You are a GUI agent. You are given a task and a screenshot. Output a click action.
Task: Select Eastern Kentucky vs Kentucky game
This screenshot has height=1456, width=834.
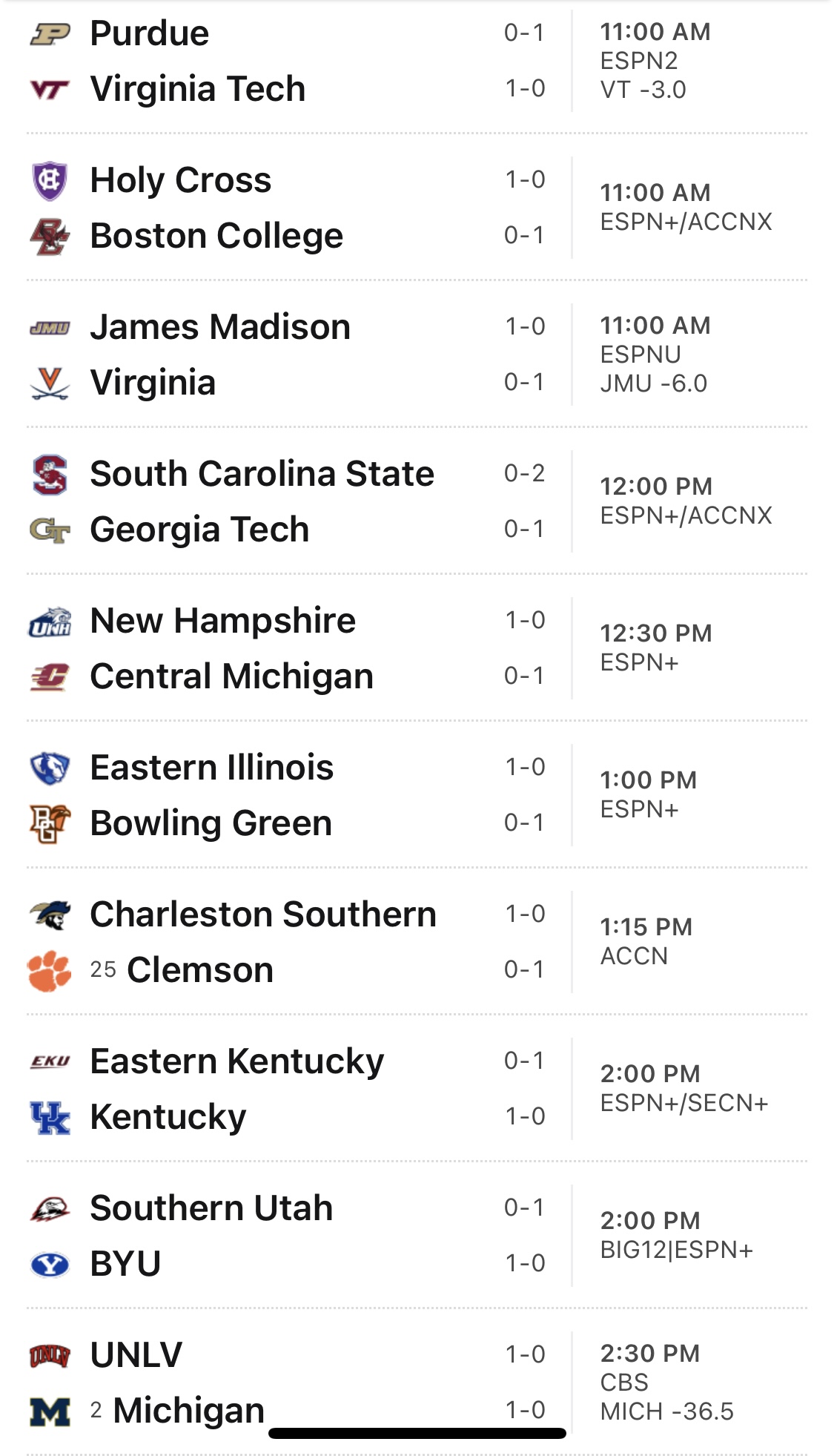[417, 1088]
